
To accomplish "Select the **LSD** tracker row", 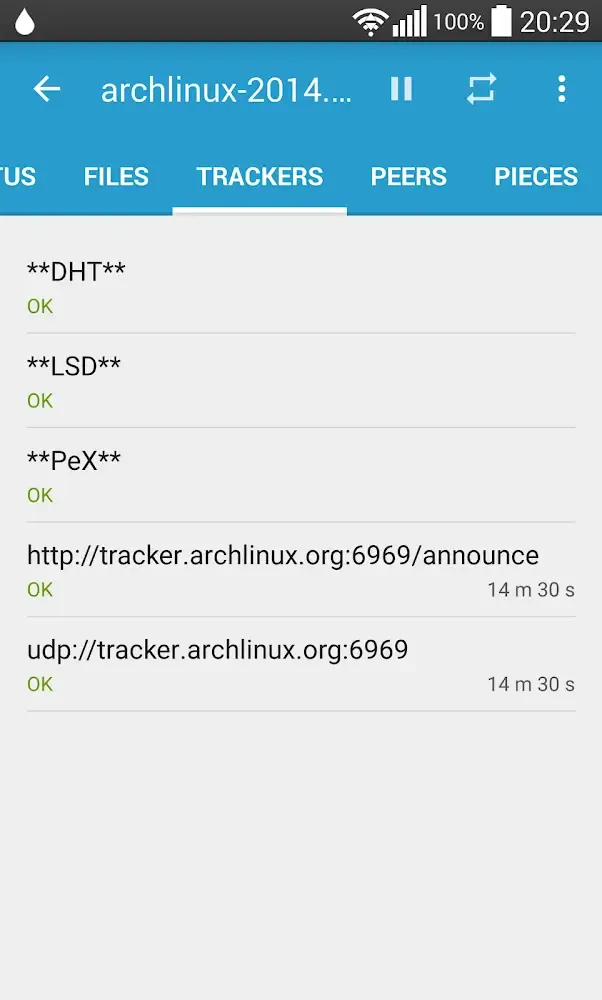I will pos(301,381).
